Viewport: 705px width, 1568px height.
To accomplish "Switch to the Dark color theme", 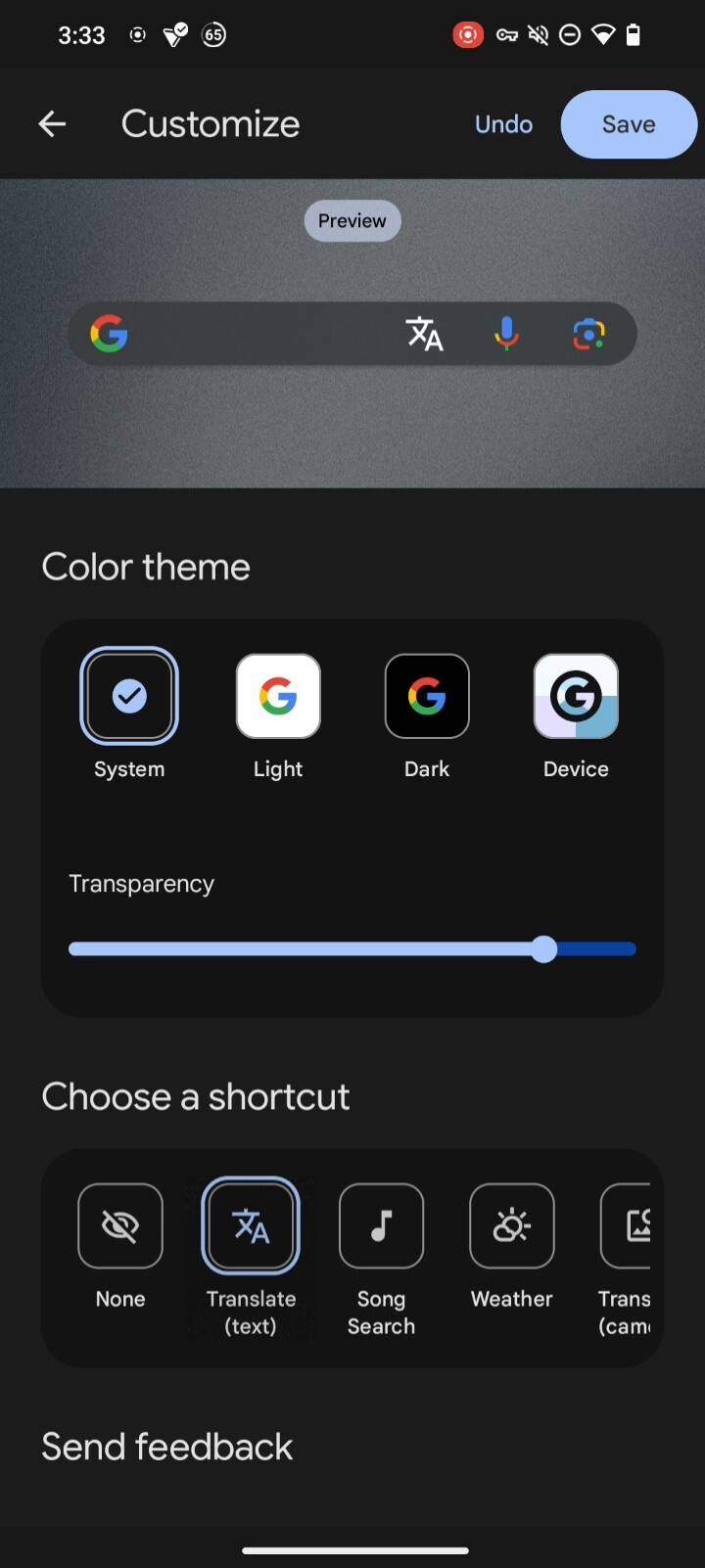I will tap(427, 696).
